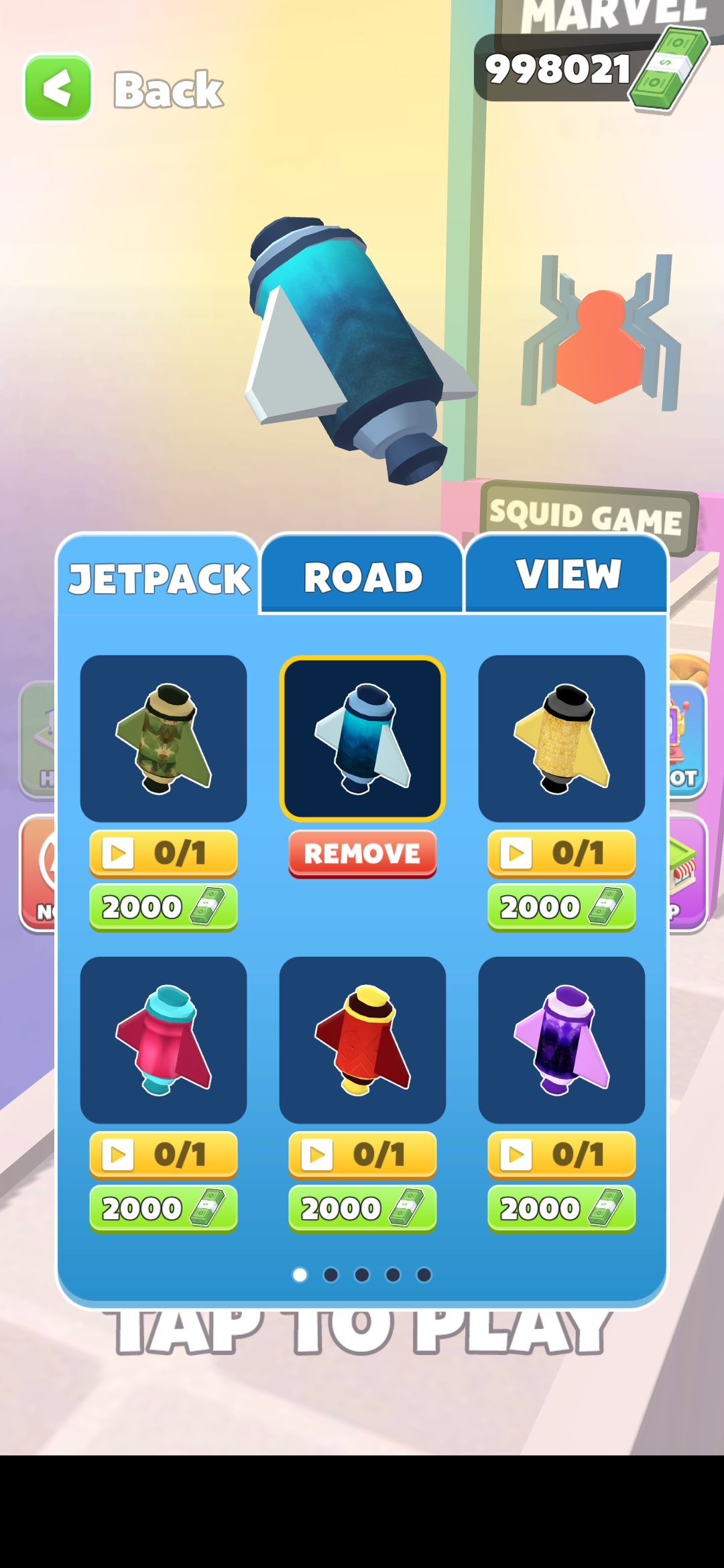Viewport: 724px width, 1568px height.
Task: Select the gold jetpack tile
Action: [x=561, y=738]
